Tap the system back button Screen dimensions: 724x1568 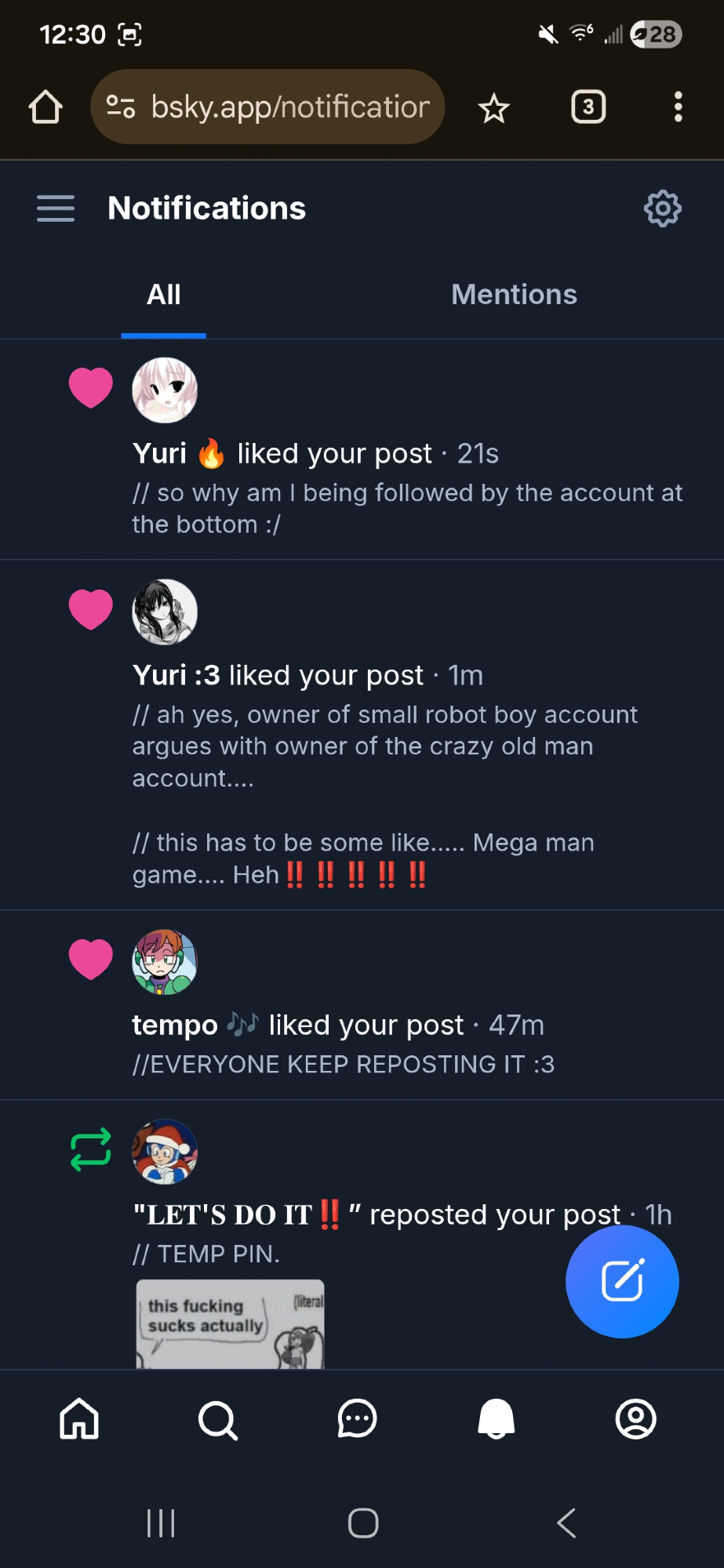tap(566, 1523)
